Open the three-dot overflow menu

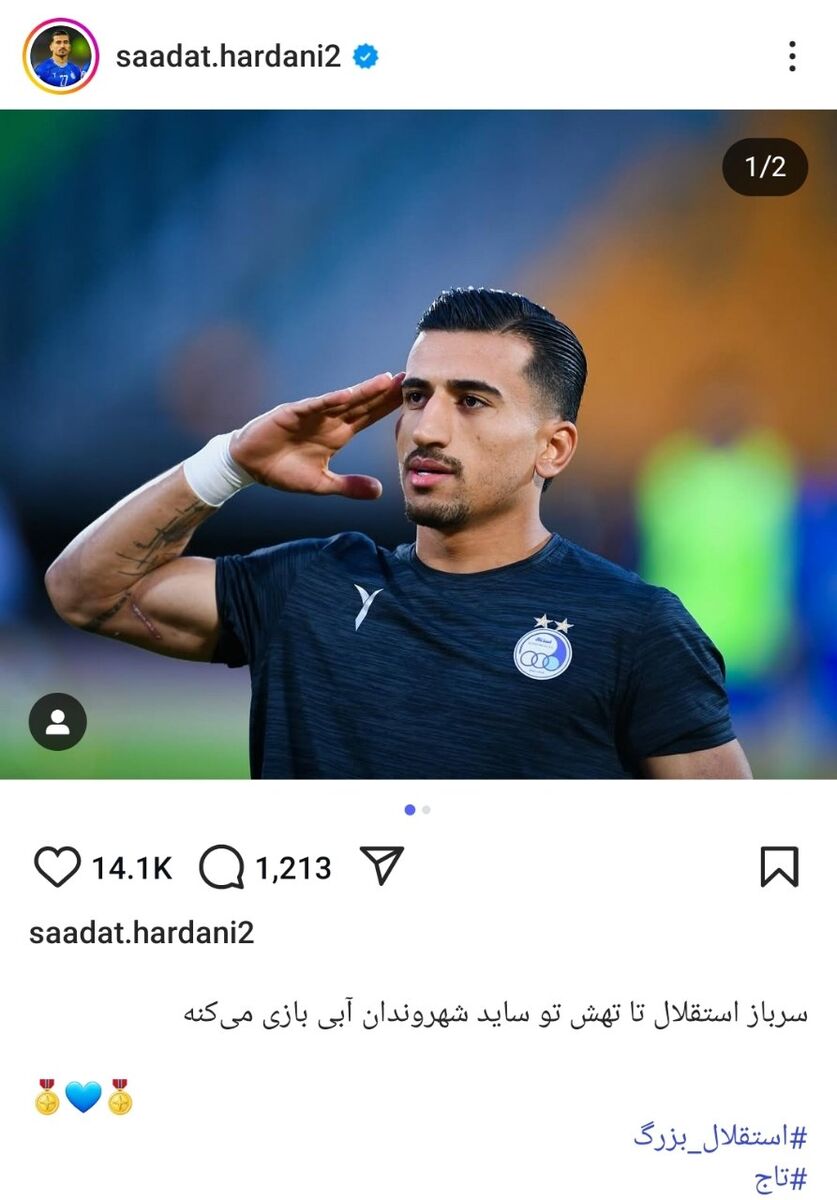point(792,56)
